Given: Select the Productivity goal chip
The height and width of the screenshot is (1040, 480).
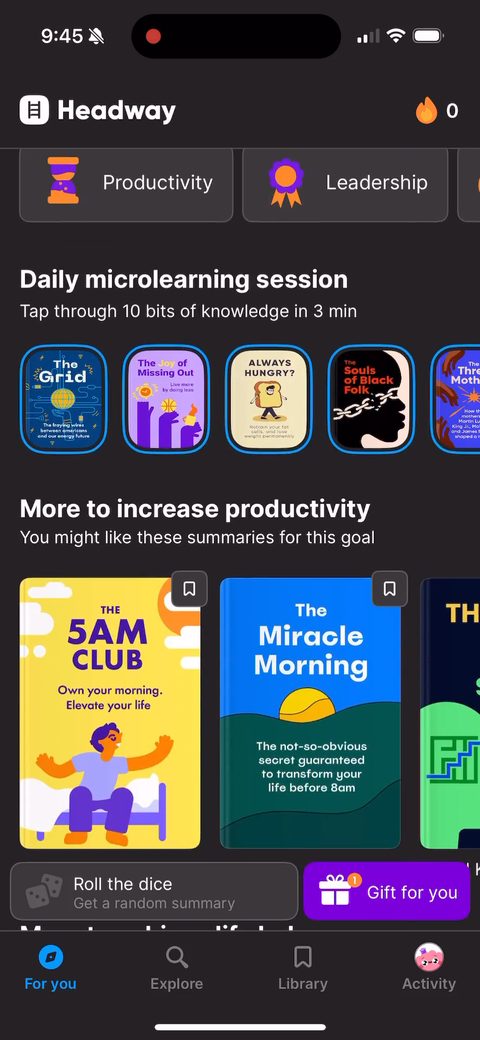Looking at the screenshot, I should [x=126, y=184].
